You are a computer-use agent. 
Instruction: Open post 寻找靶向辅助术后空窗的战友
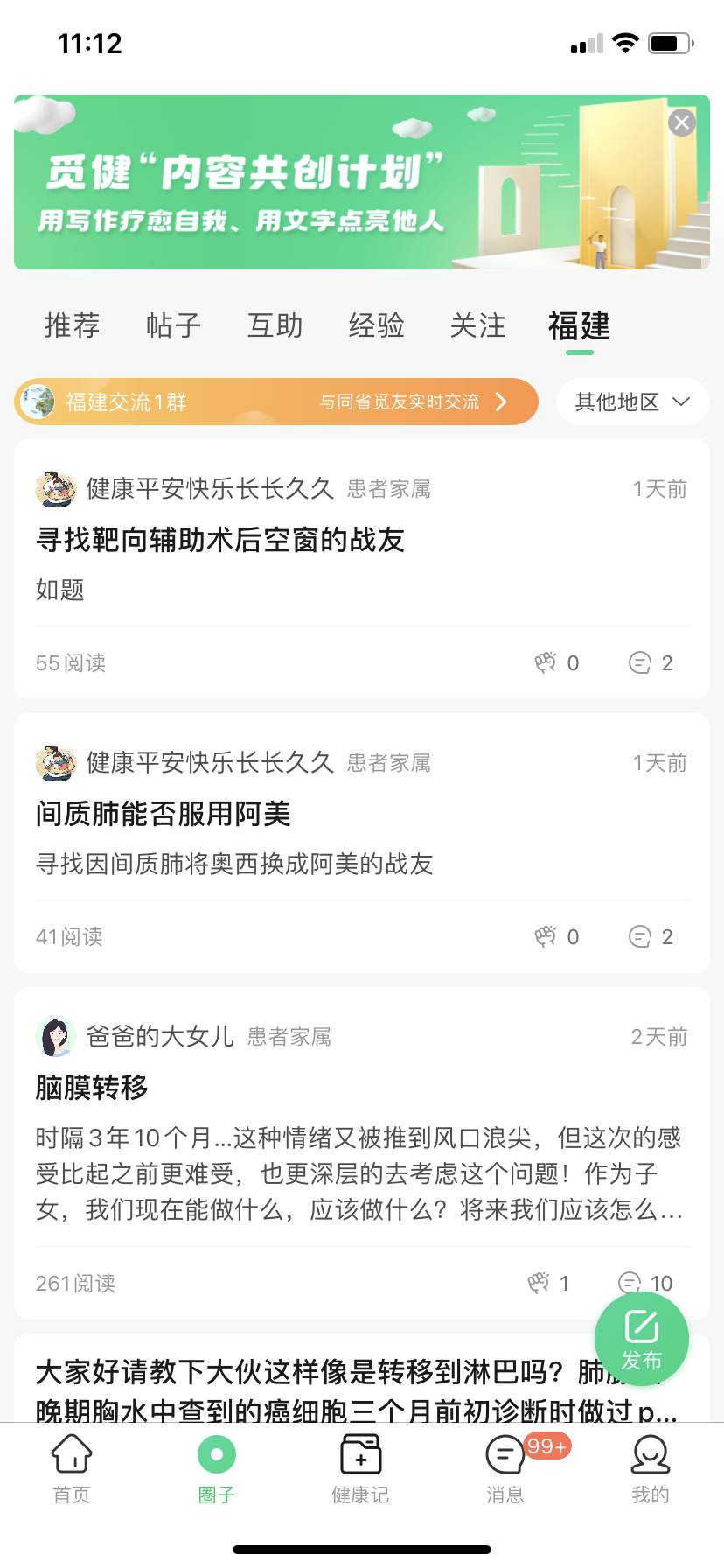220,540
